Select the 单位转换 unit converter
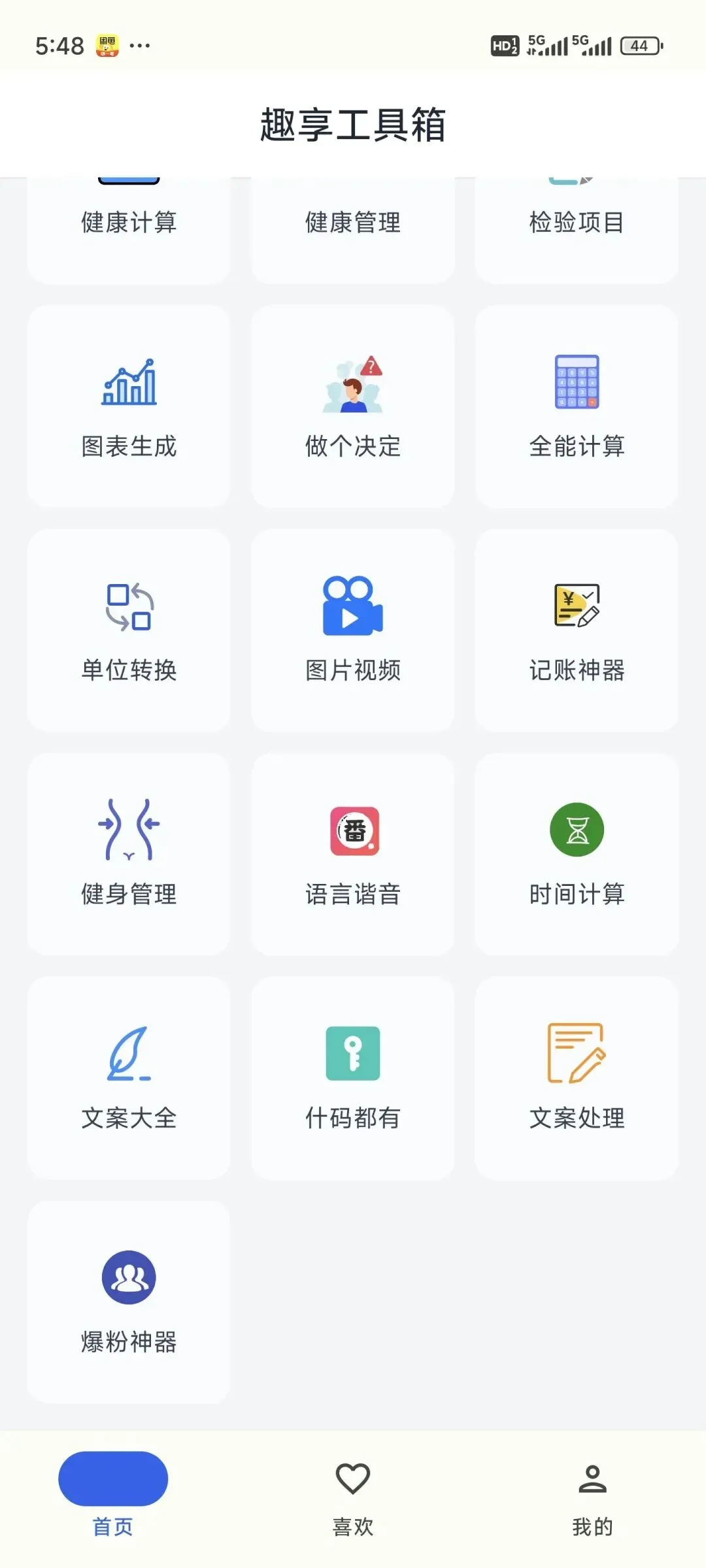Viewport: 706px width, 1568px height. coord(129,630)
